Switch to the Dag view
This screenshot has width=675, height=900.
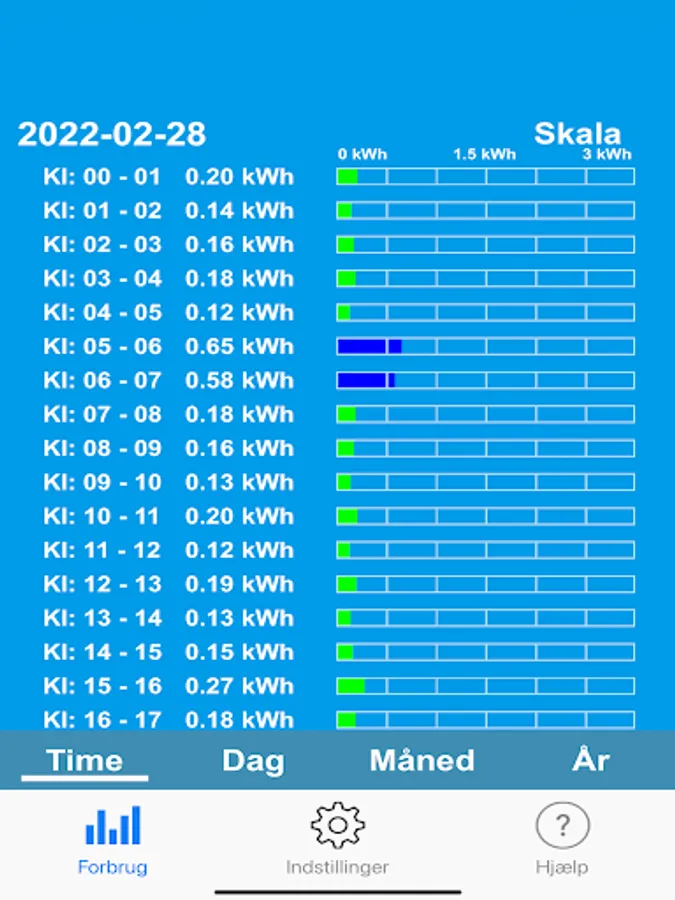pyautogui.click(x=253, y=760)
